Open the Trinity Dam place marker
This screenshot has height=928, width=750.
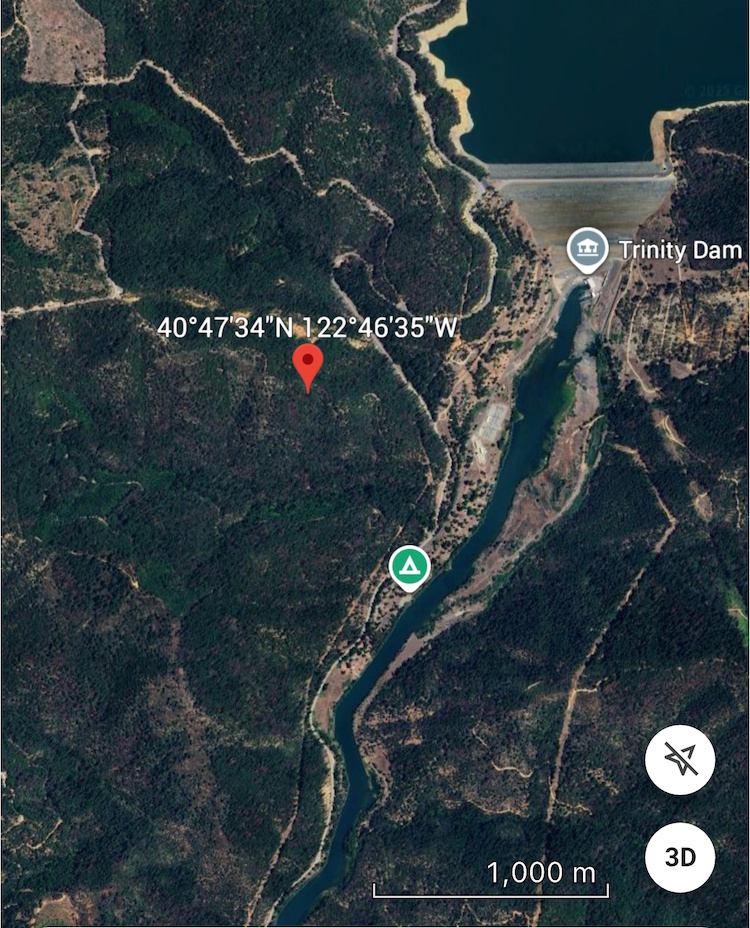coord(587,249)
